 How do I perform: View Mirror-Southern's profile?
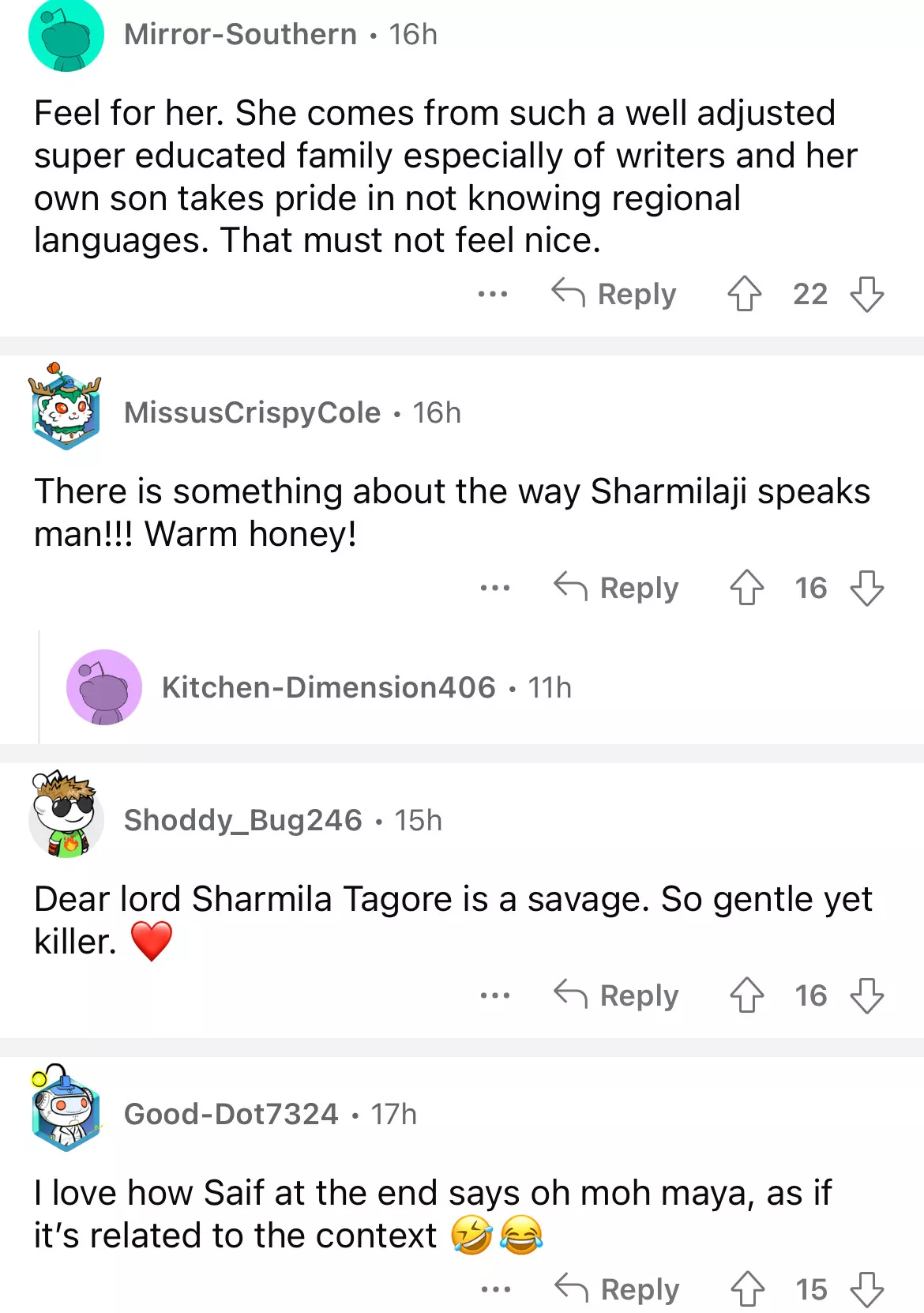tap(240, 34)
